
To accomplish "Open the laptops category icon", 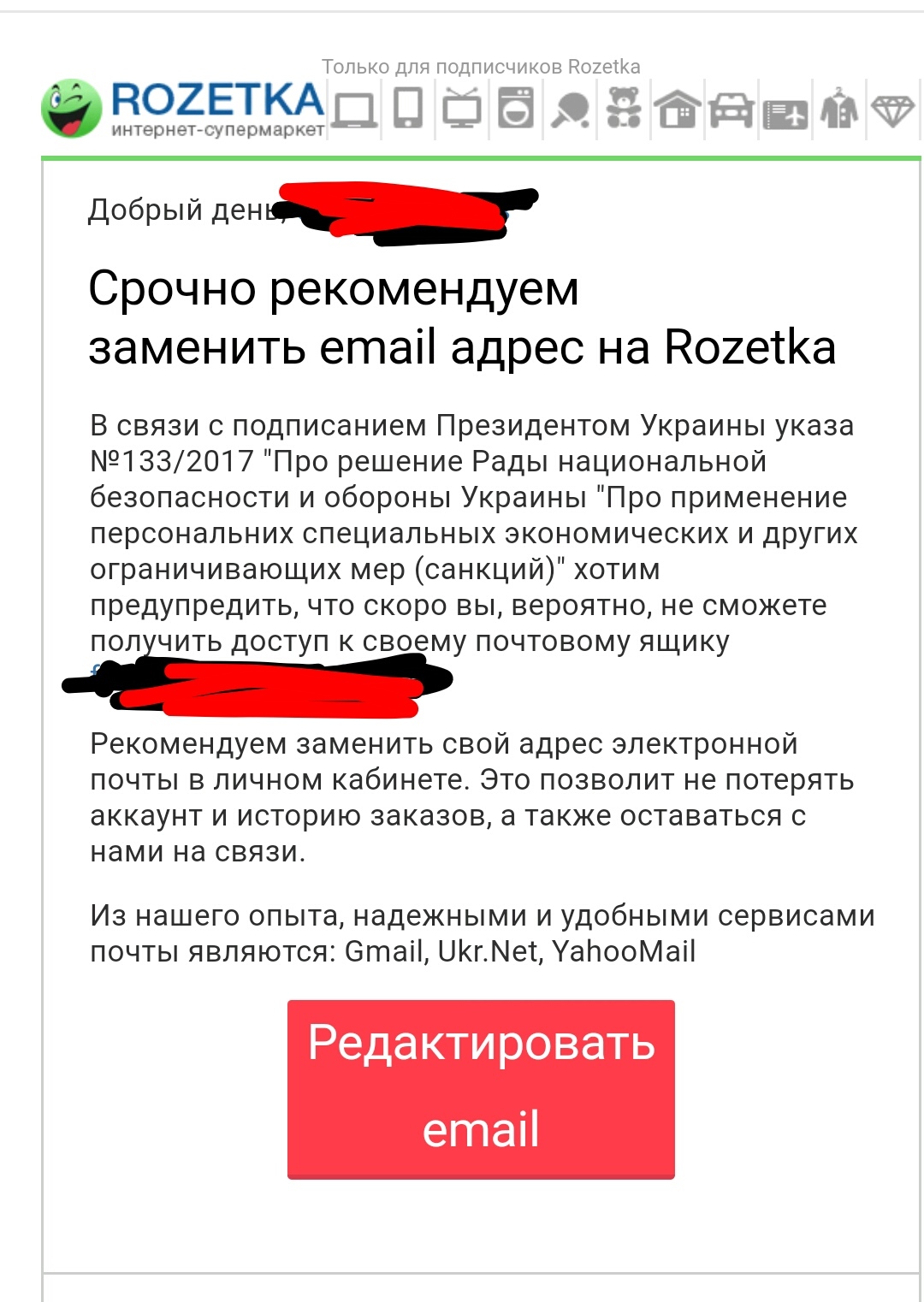I will tap(354, 109).
